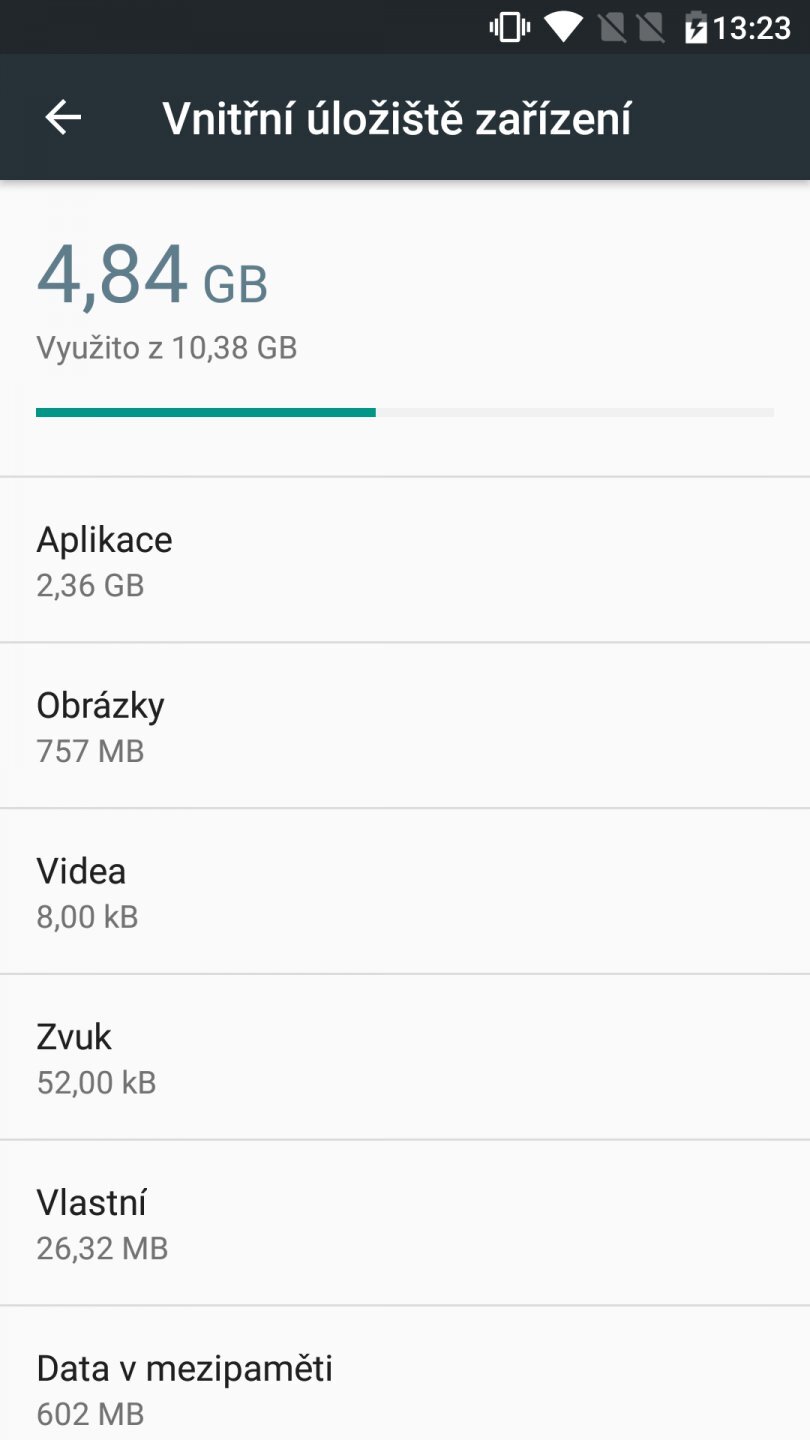Tap the 'Využito z 10,38 GB' label
Screen dimensions: 810x1440
tap(166, 347)
